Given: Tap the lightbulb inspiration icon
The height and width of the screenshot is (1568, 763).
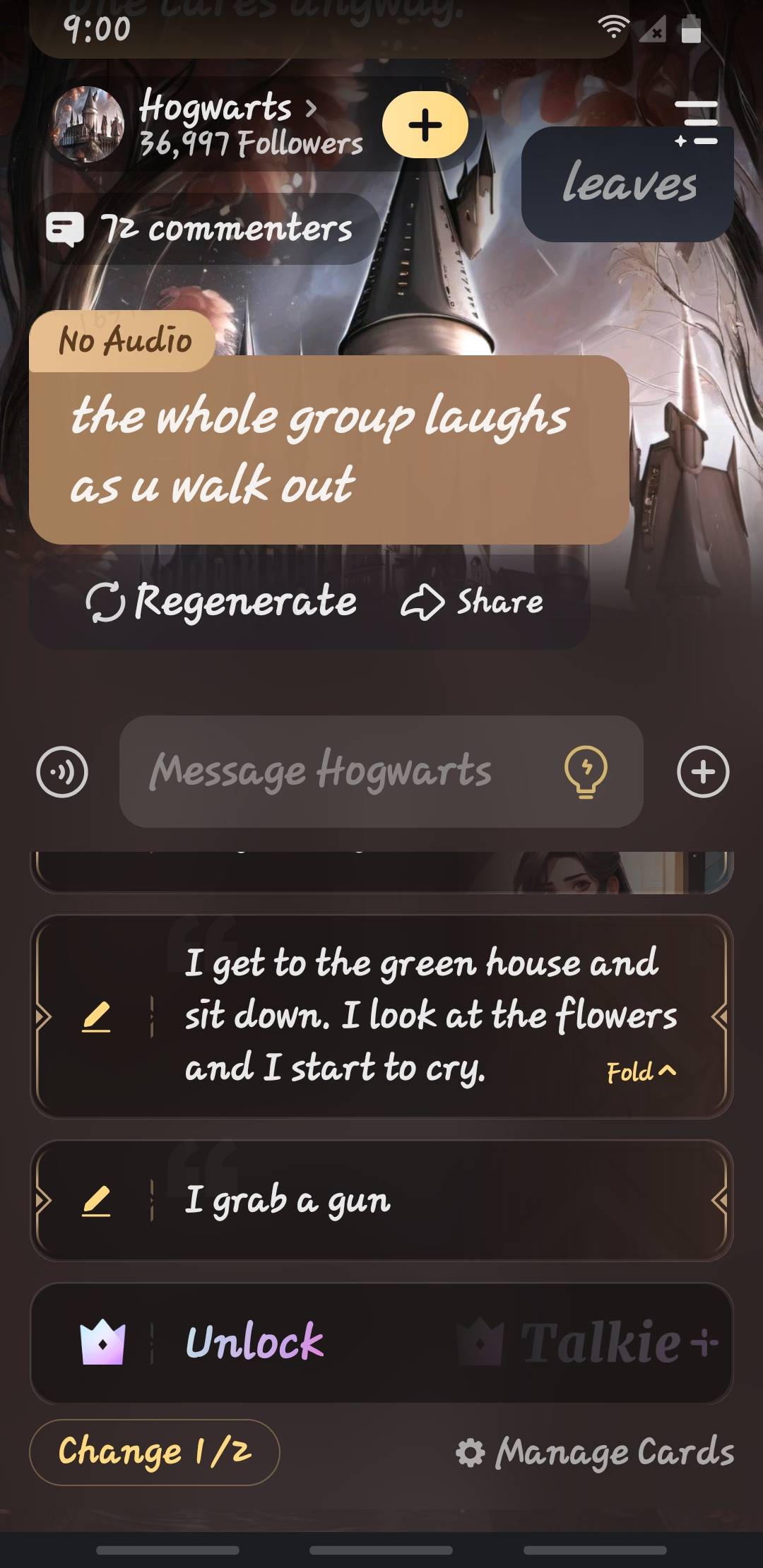Looking at the screenshot, I should click(x=586, y=771).
